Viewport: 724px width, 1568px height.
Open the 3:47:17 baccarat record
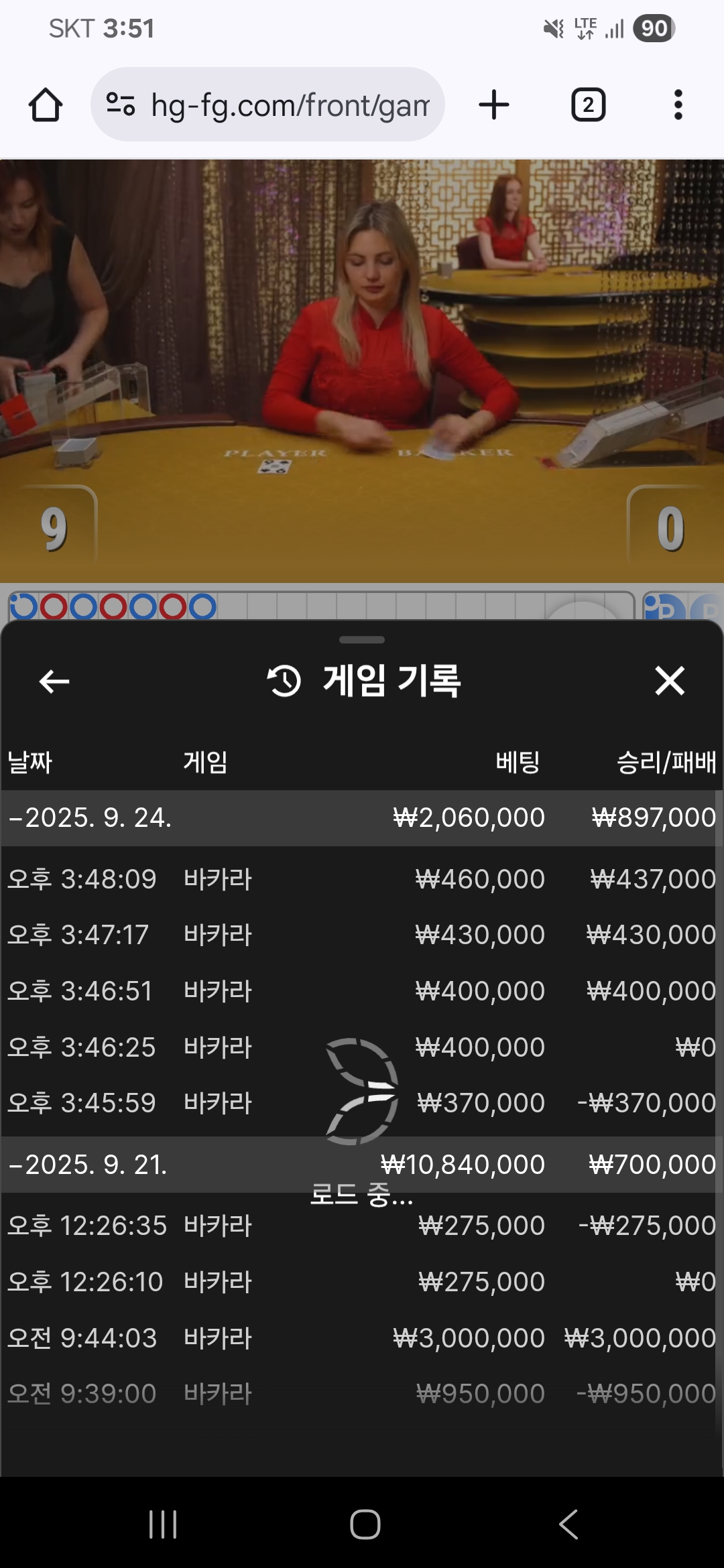click(361, 935)
